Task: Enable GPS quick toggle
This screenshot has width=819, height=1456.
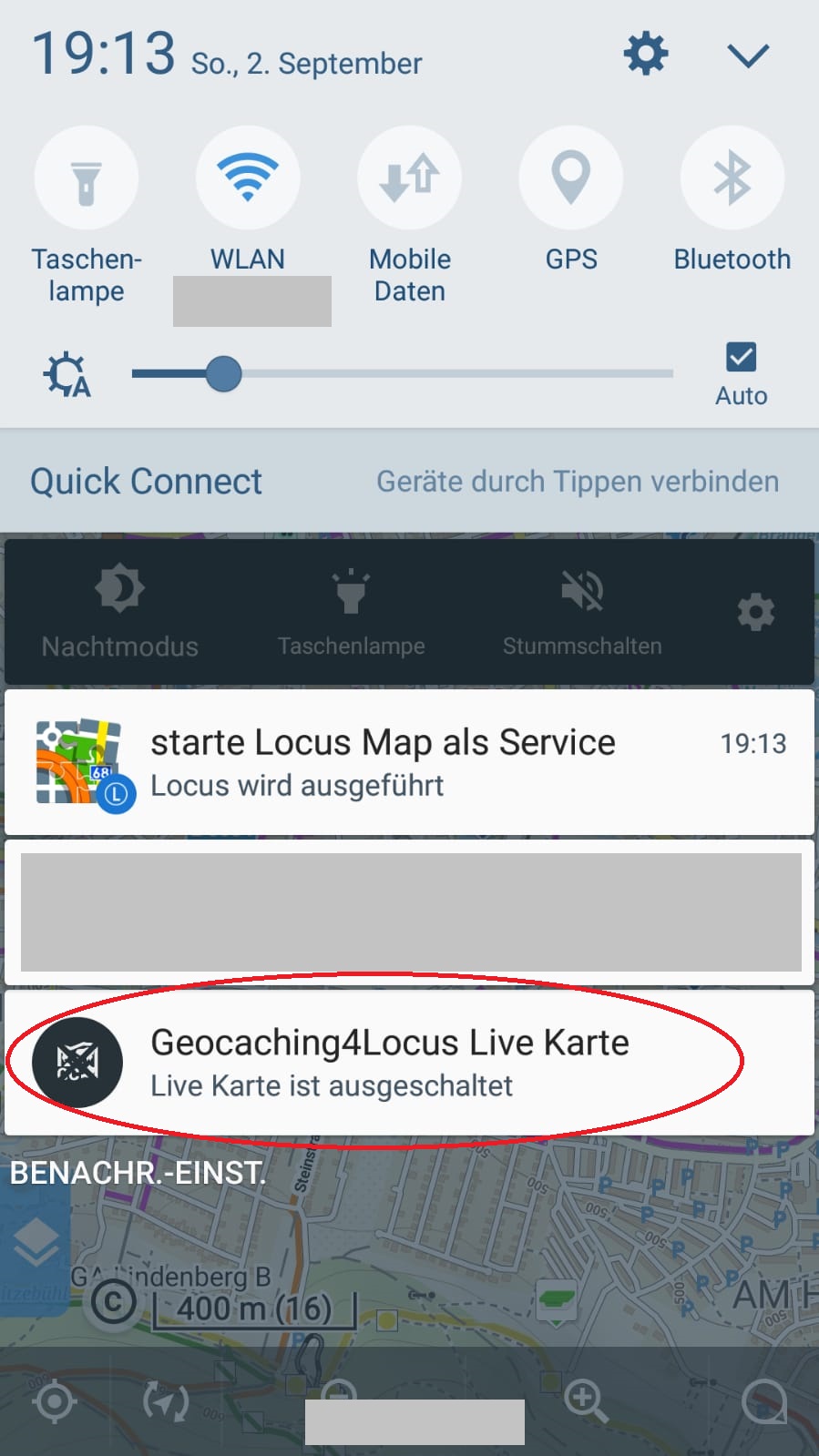Action: pyautogui.click(x=571, y=178)
